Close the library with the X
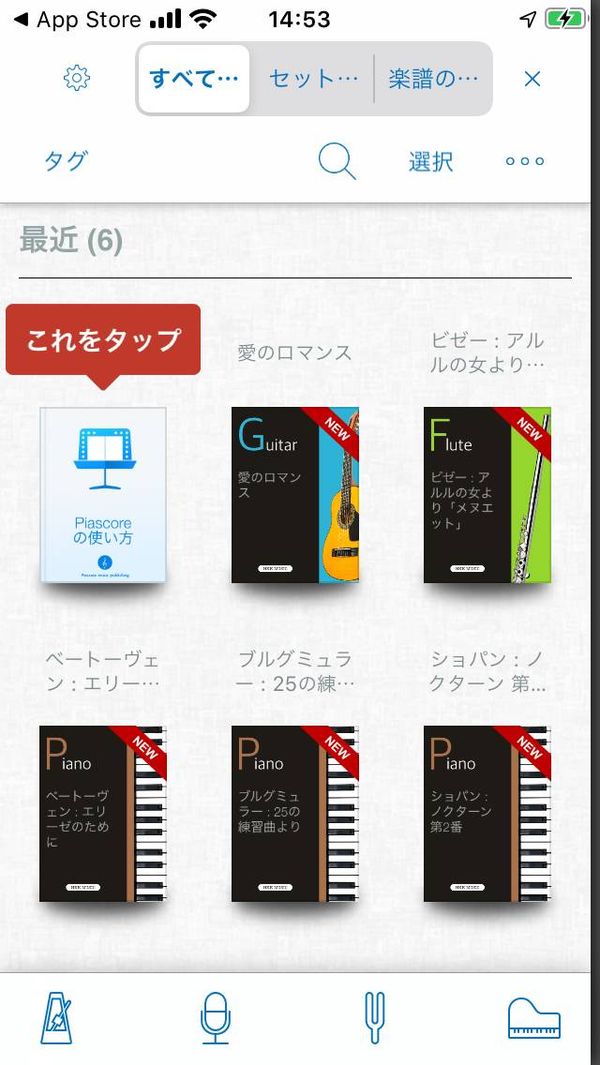Image resolution: width=600 pixels, height=1065 pixels. pyautogui.click(x=532, y=79)
